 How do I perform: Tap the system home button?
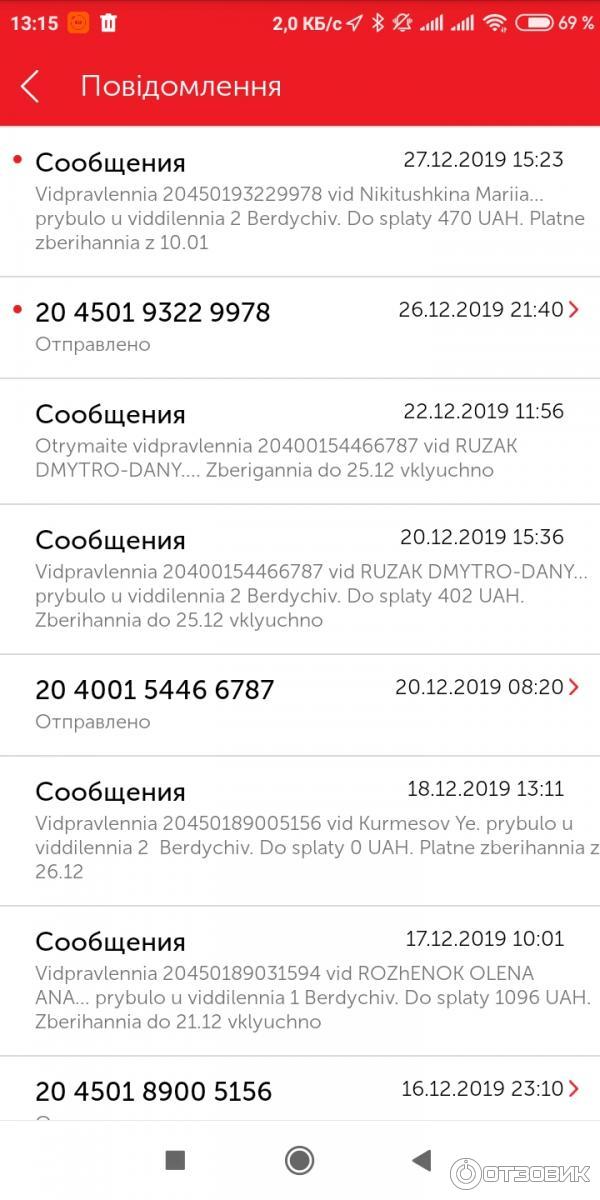click(299, 1160)
